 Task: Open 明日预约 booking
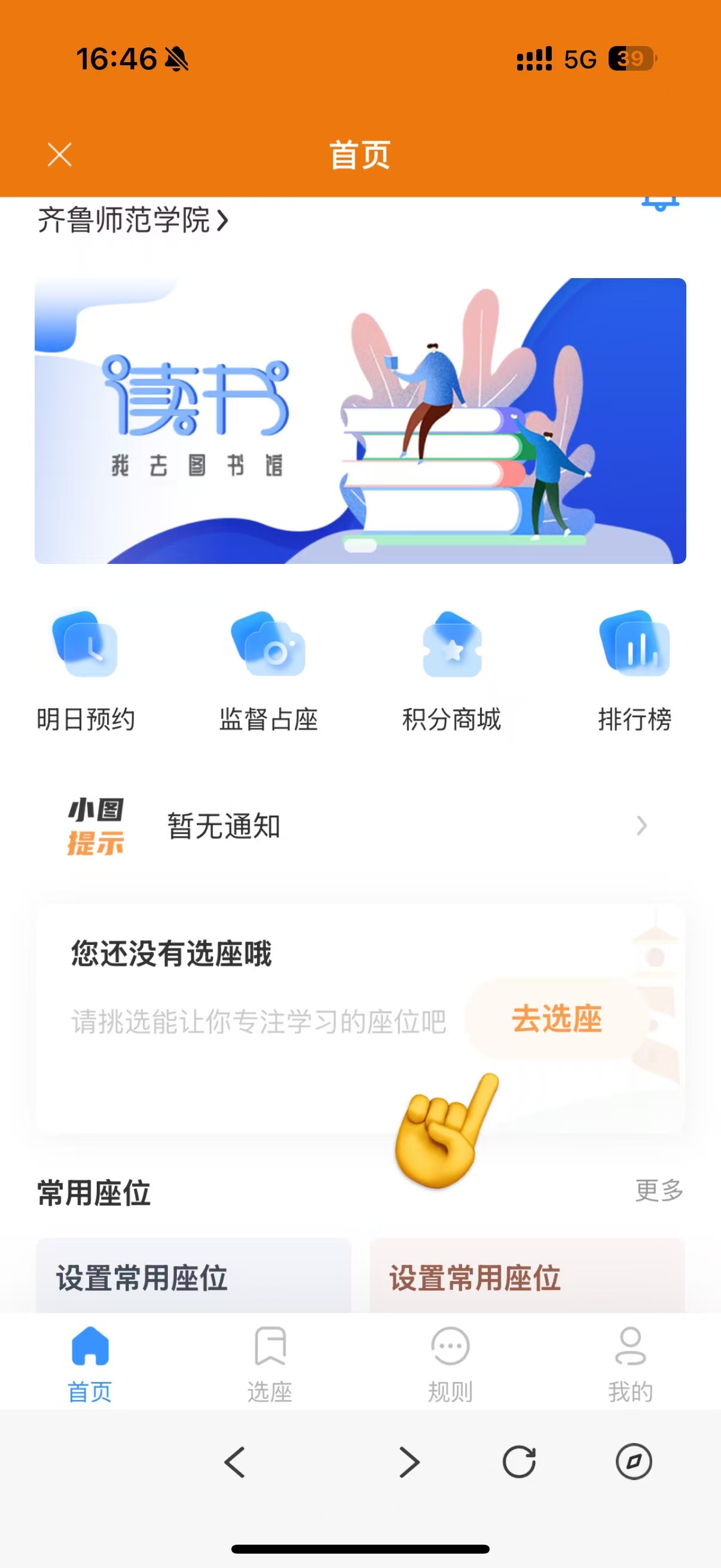tap(85, 671)
